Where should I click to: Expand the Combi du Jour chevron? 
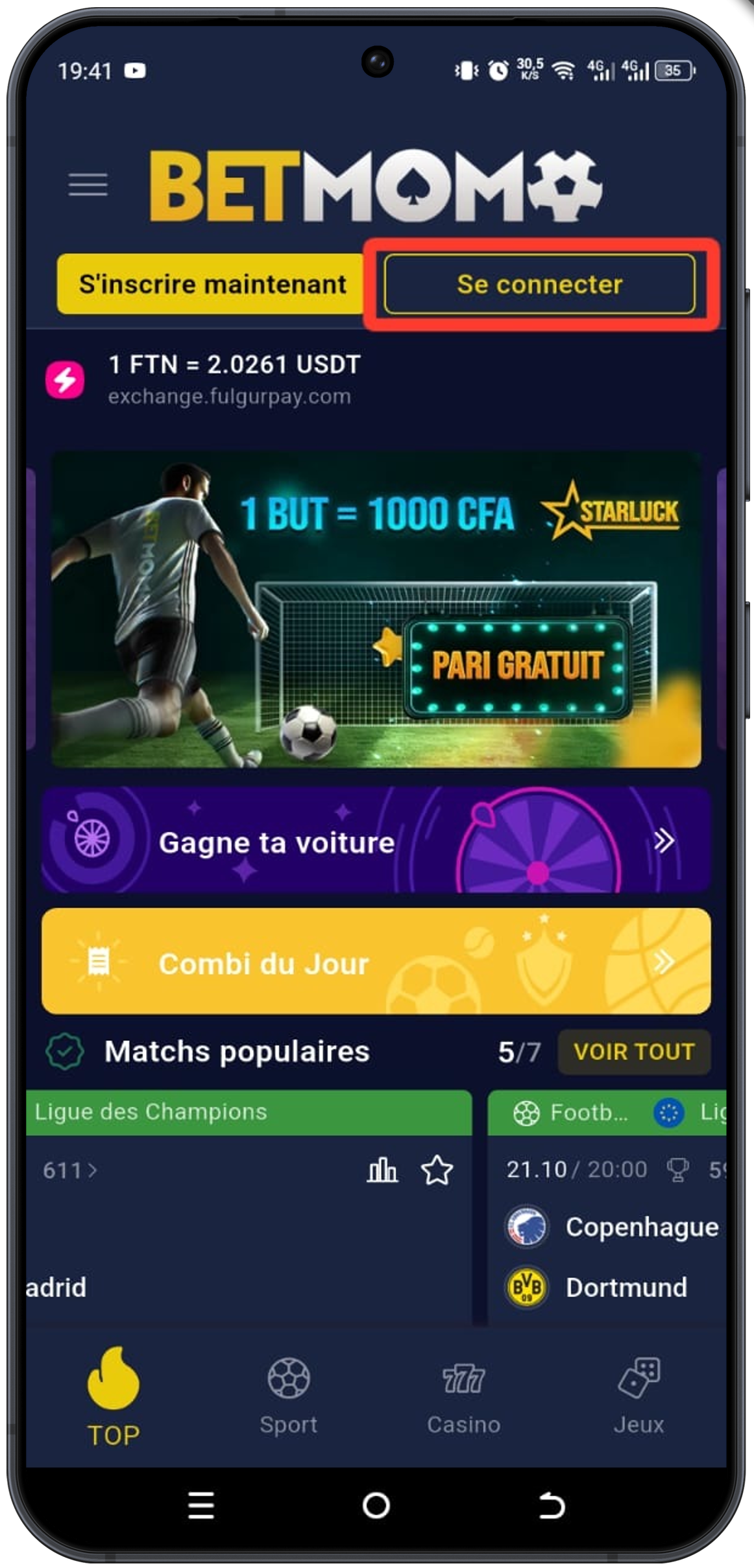[x=664, y=963]
